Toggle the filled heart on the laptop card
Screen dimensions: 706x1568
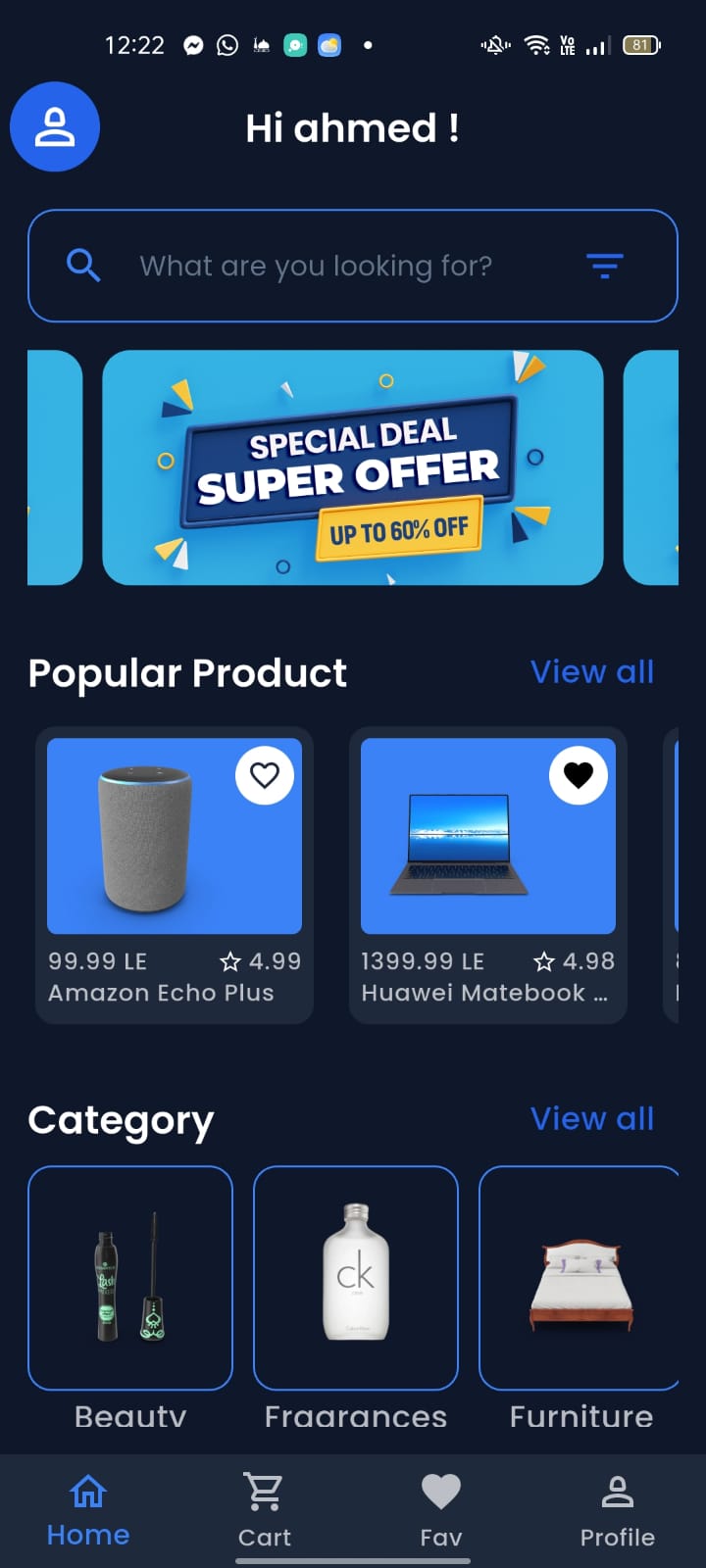580,775
